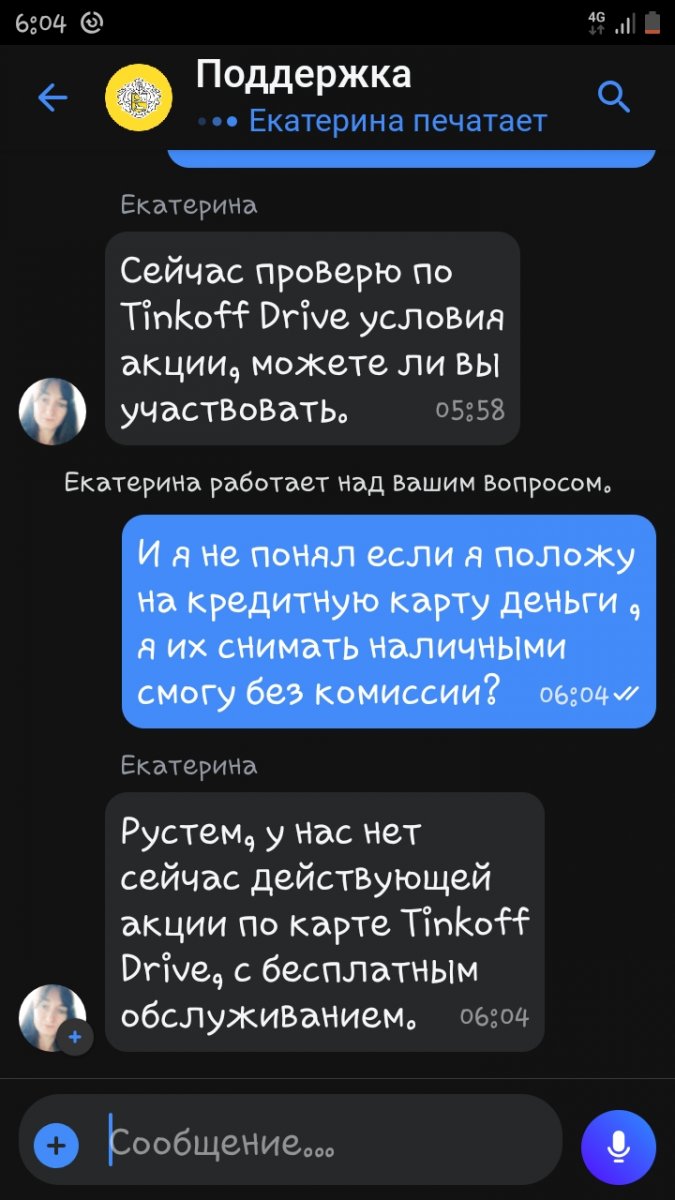Go back using the arrow
The height and width of the screenshot is (1200, 675).
52,97
